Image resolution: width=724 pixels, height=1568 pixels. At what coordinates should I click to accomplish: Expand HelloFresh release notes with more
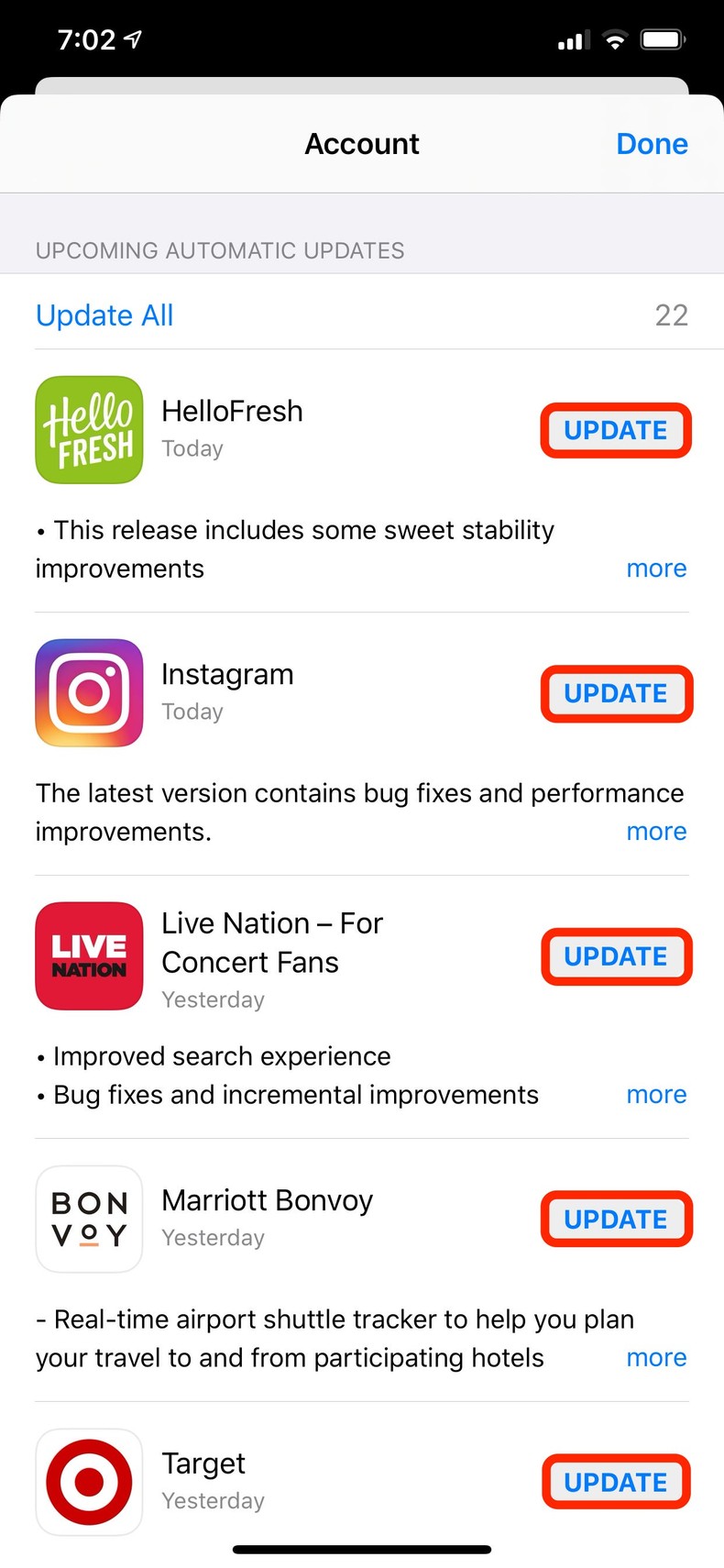point(656,568)
